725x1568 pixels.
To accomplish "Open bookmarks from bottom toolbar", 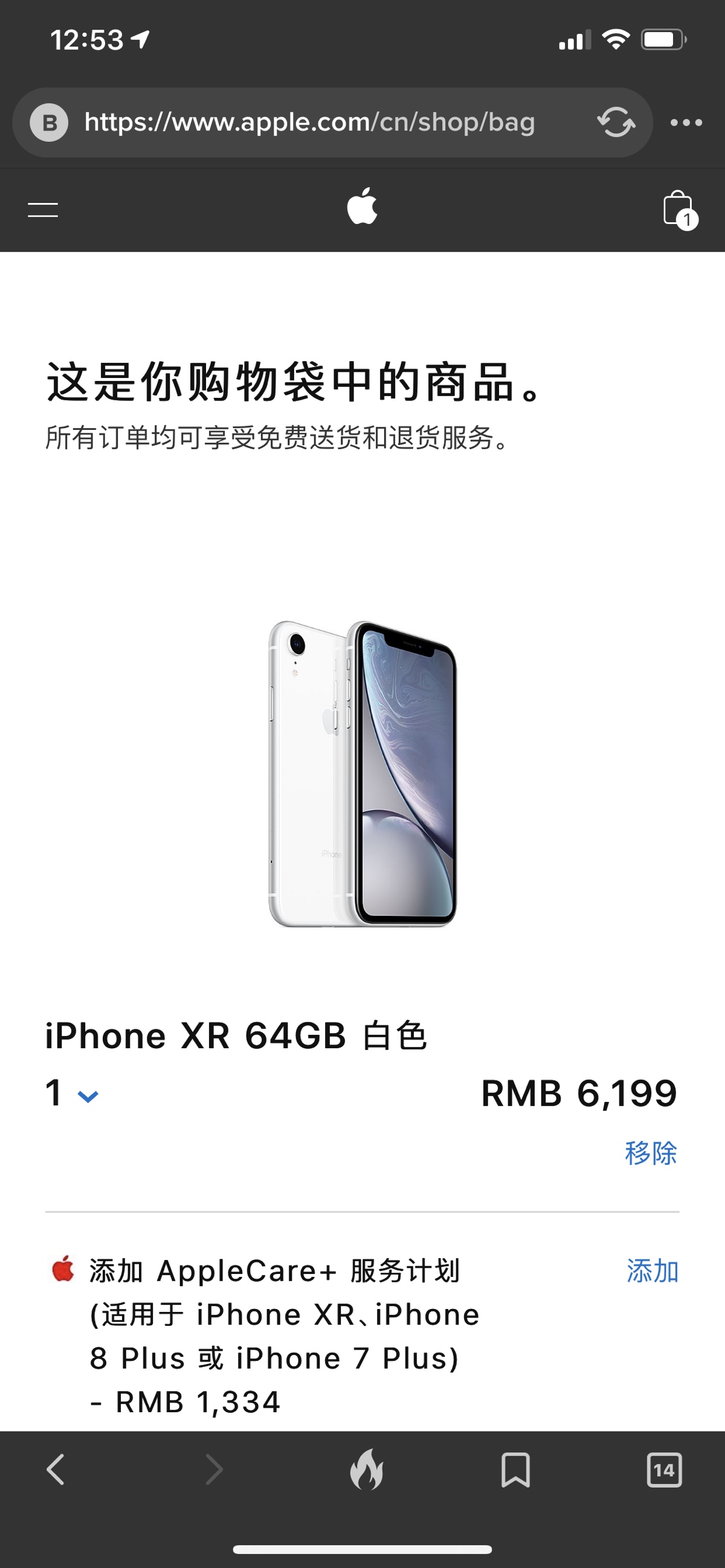I will 515,1470.
